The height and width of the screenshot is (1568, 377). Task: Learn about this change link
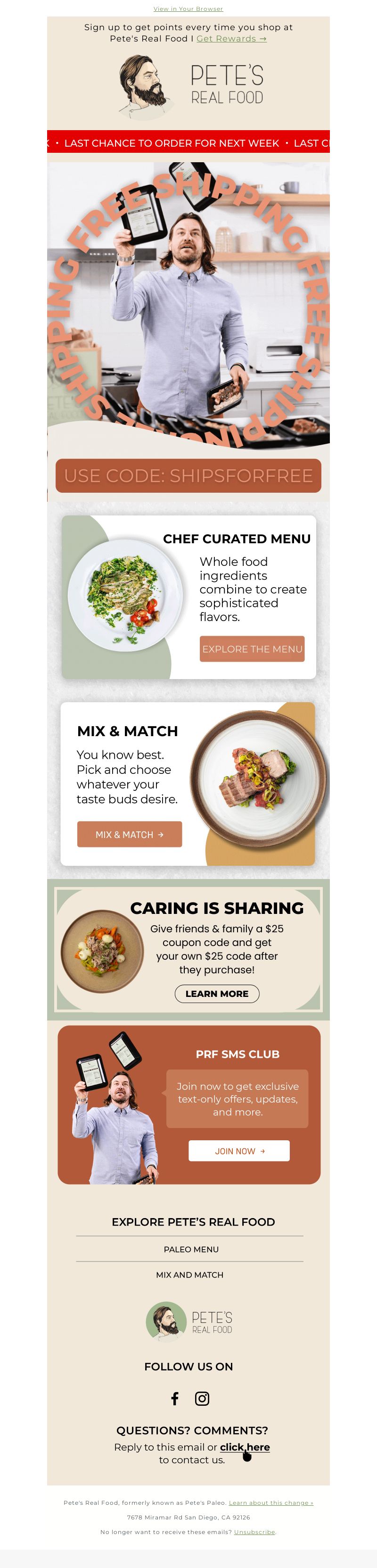click(270, 1503)
